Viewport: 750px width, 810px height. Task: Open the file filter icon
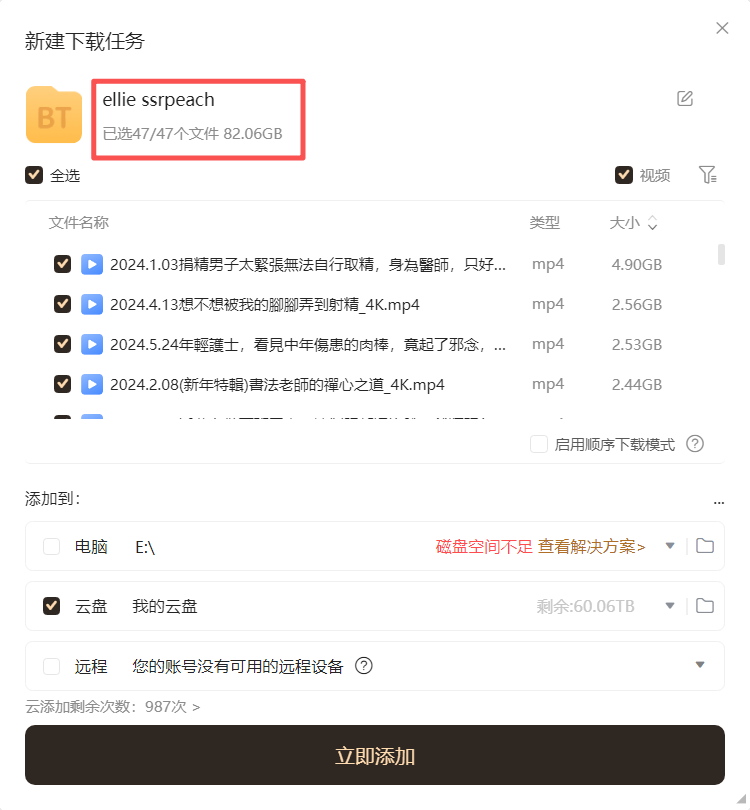(708, 175)
